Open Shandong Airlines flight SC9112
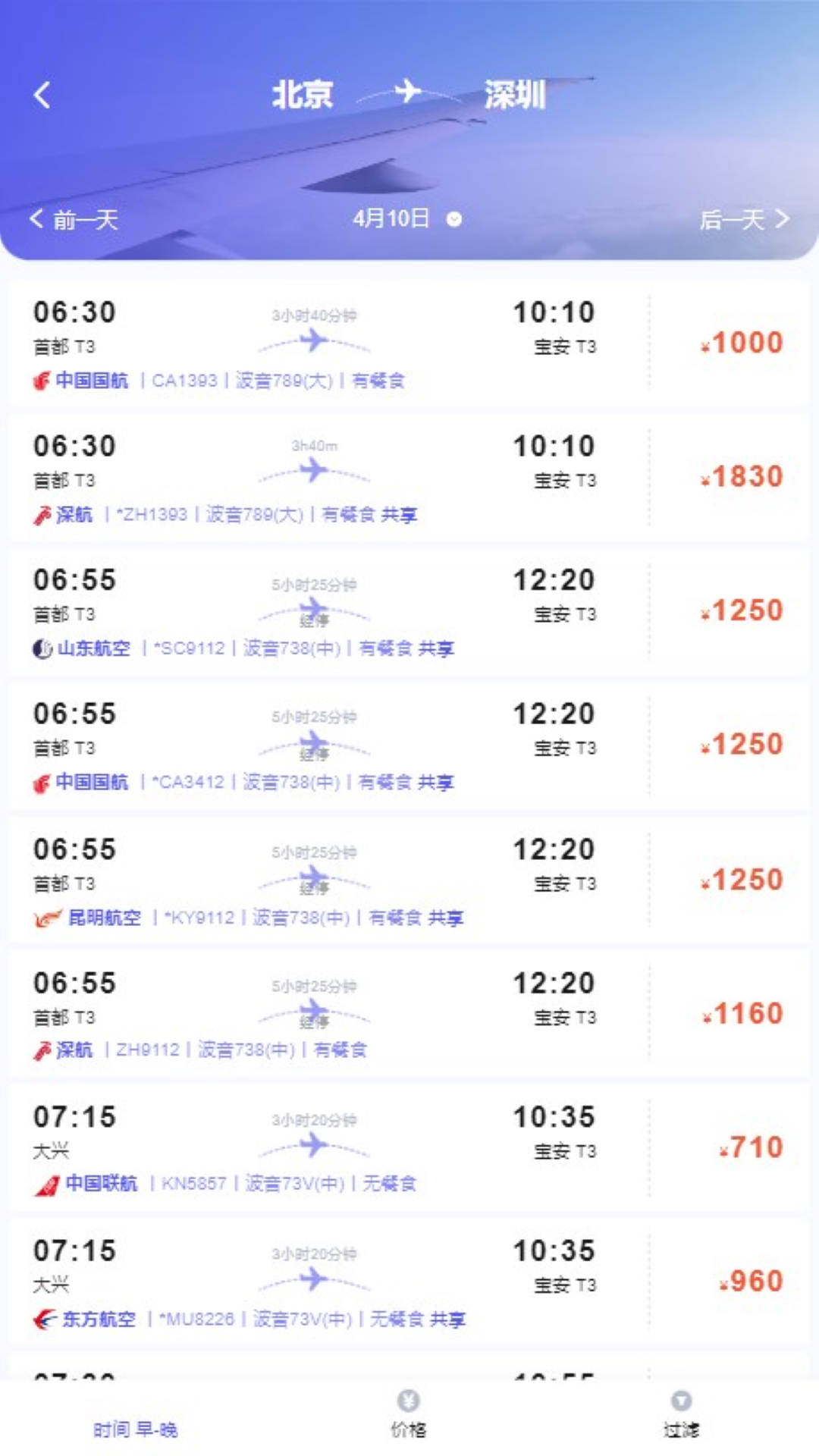 click(408, 612)
